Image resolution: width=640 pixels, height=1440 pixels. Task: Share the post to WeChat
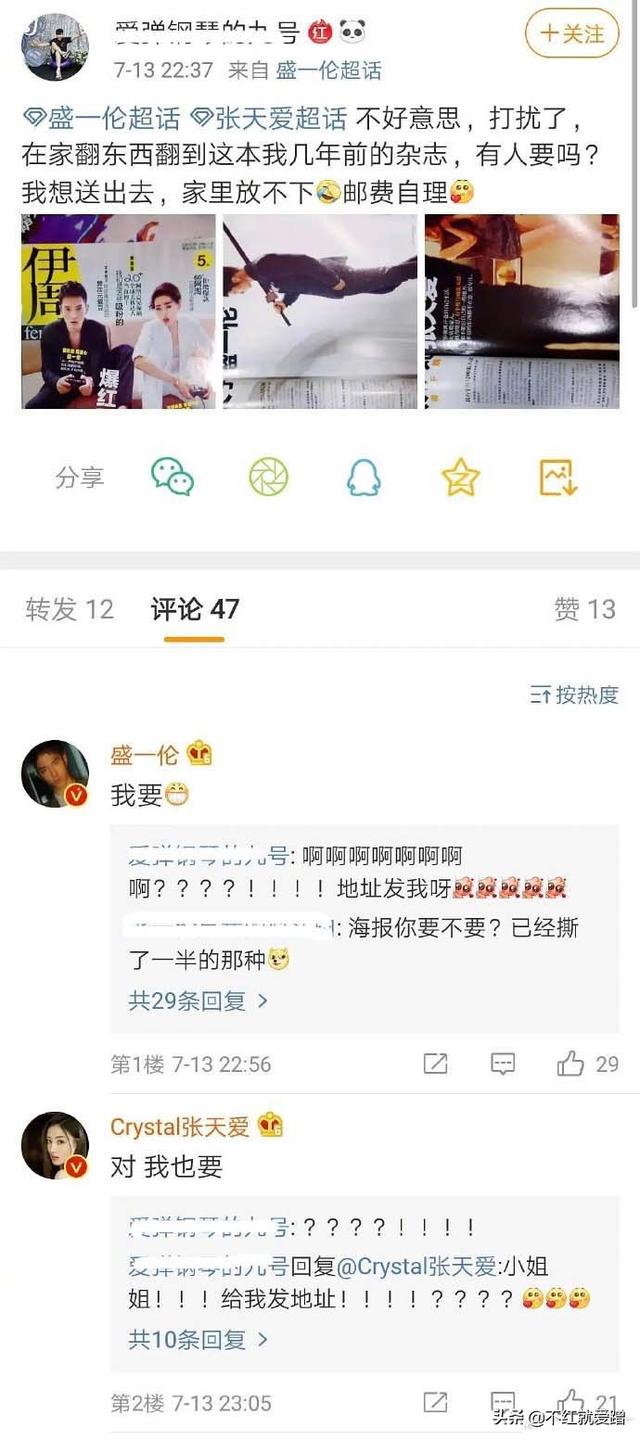click(x=173, y=477)
